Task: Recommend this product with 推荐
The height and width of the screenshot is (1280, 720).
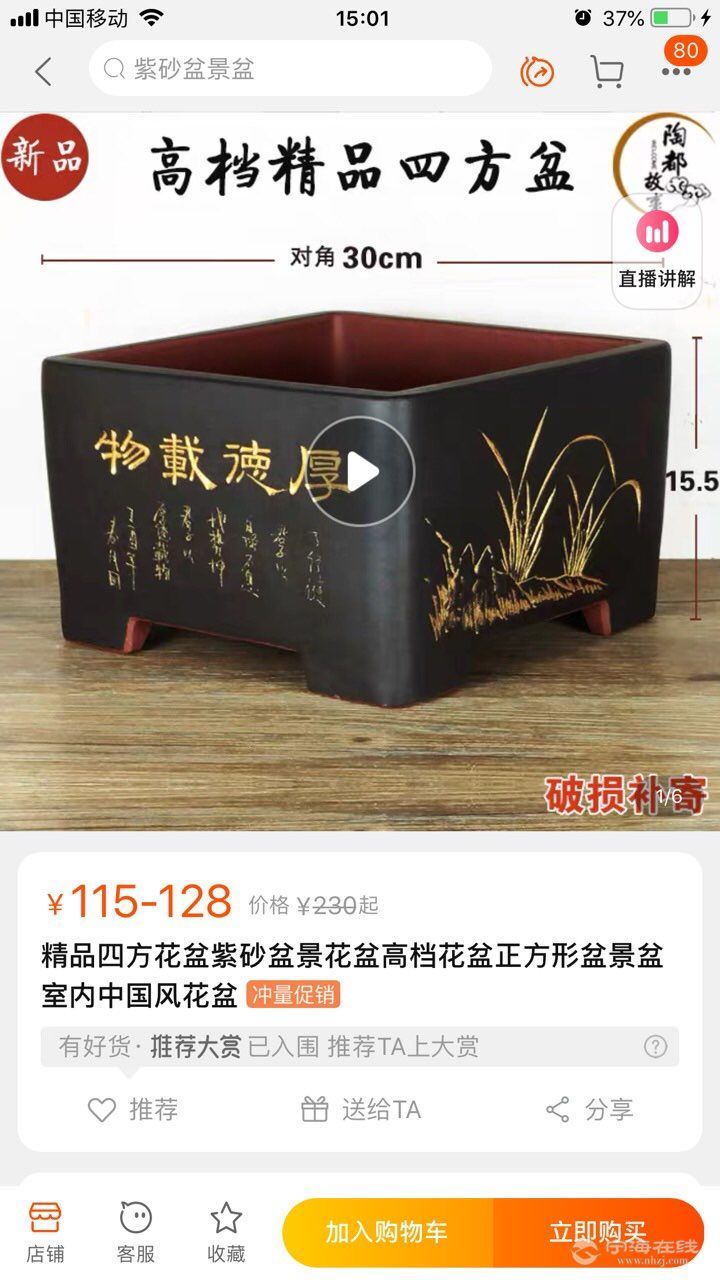Action: 133,1109
